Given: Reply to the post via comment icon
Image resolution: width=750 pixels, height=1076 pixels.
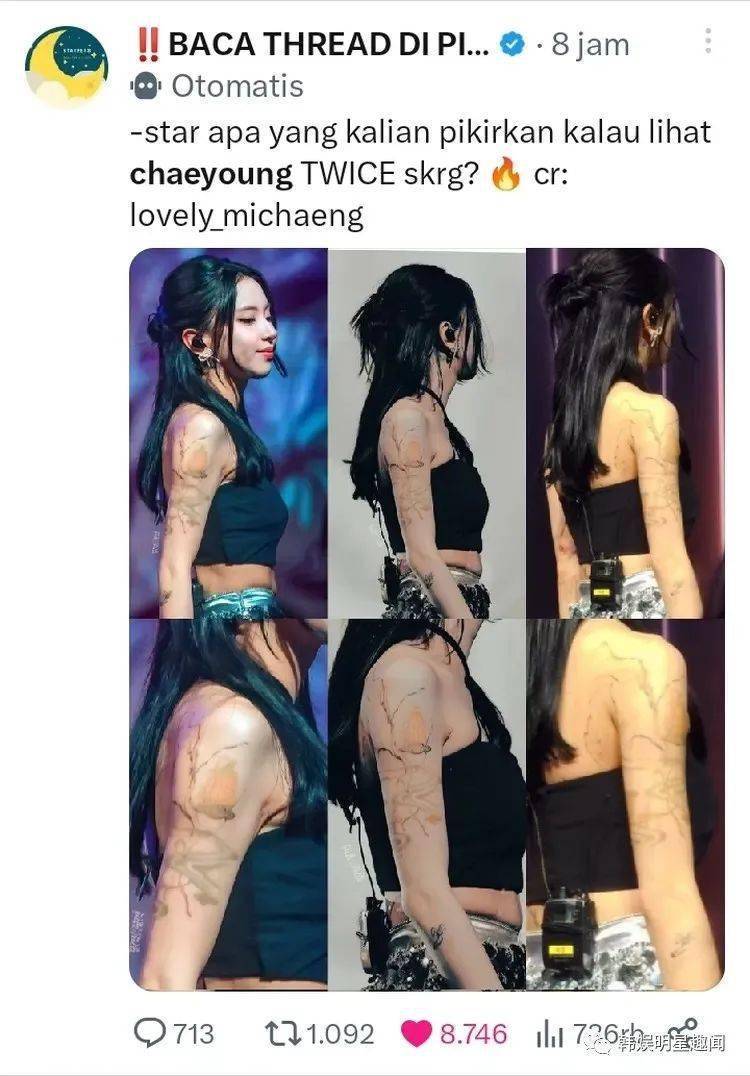Looking at the screenshot, I should point(150,1033).
